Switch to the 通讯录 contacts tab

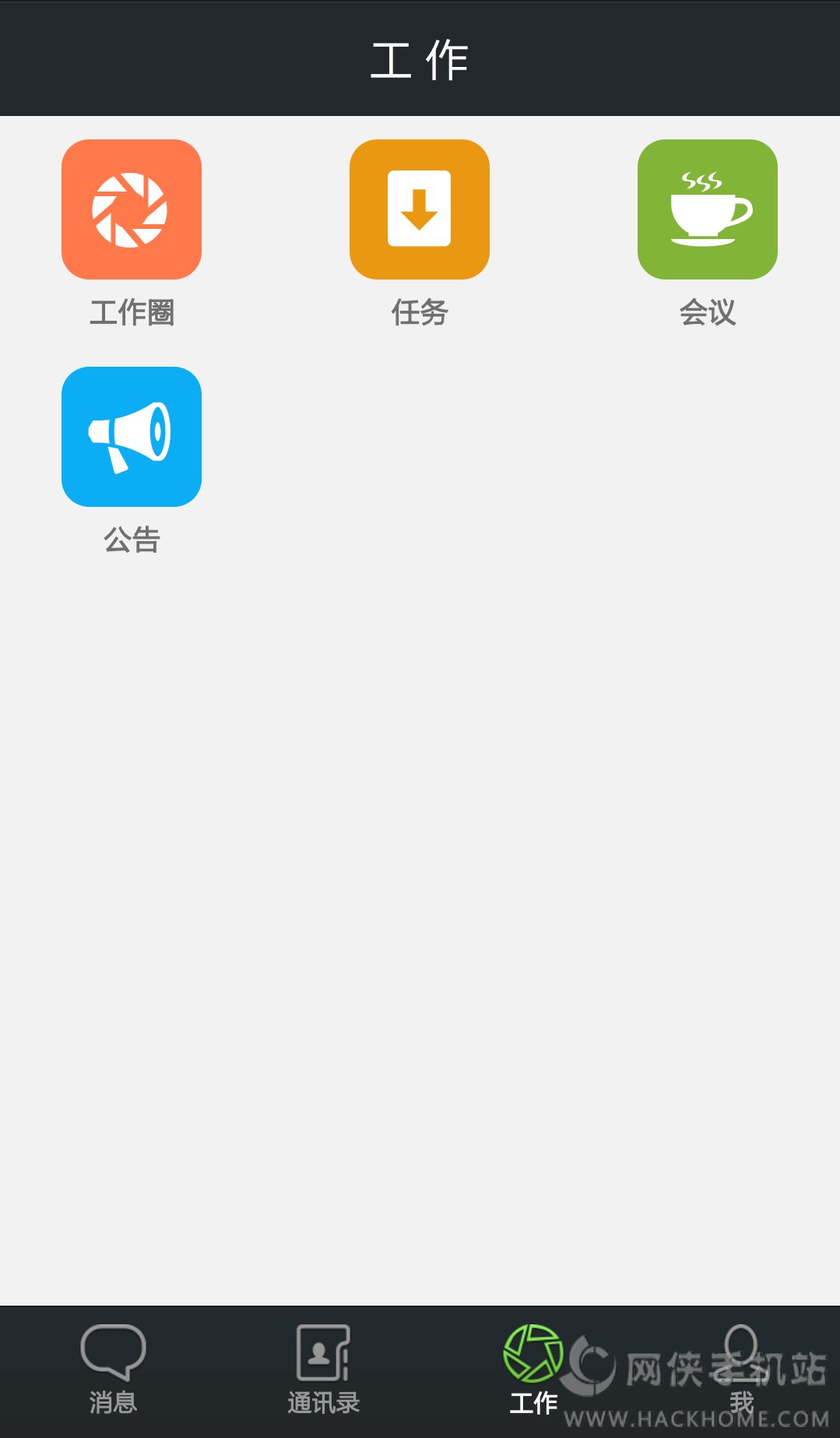pyautogui.click(x=323, y=1369)
